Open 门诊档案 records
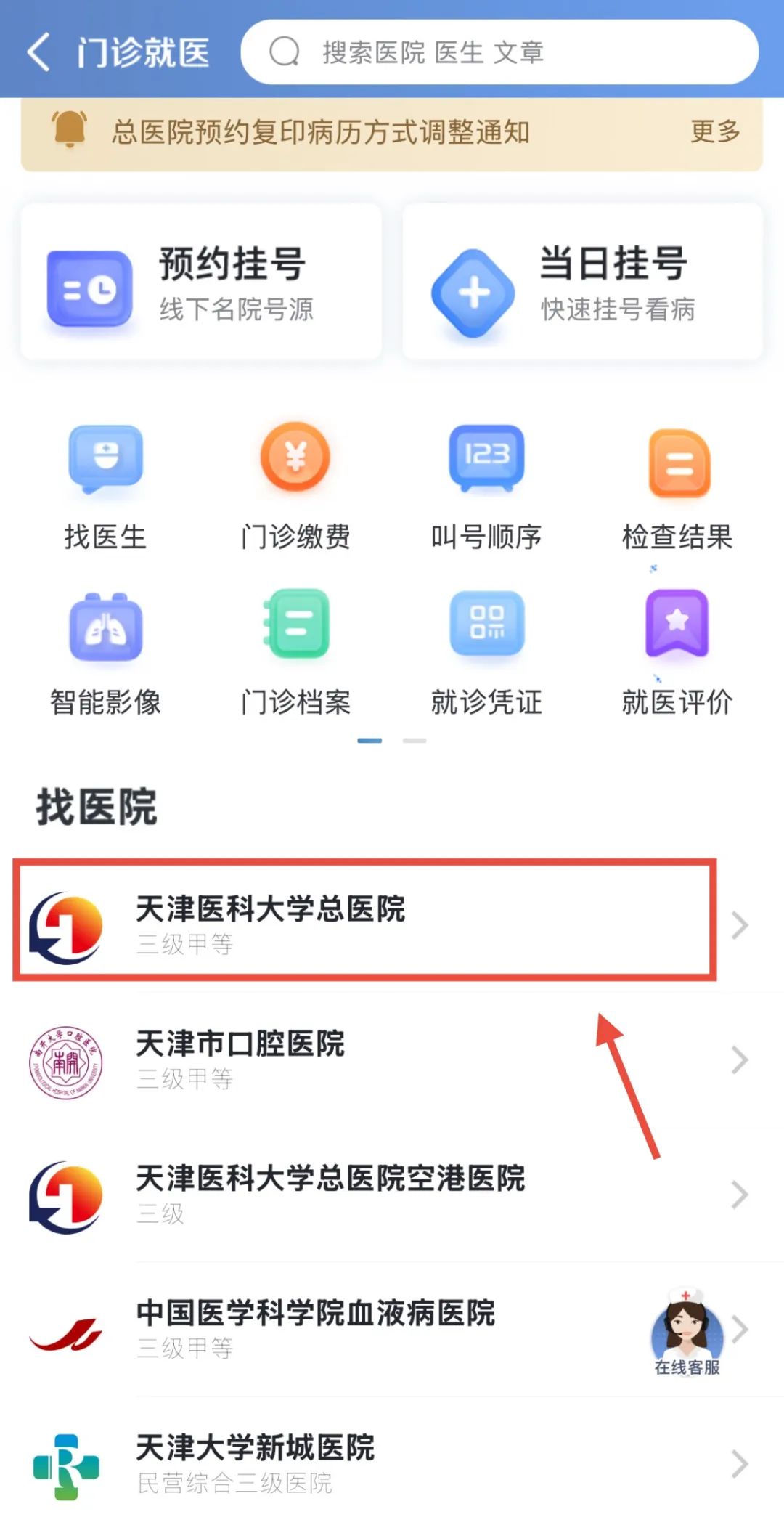The height and width of the screenshot is (1525, 784). [295, 652]
